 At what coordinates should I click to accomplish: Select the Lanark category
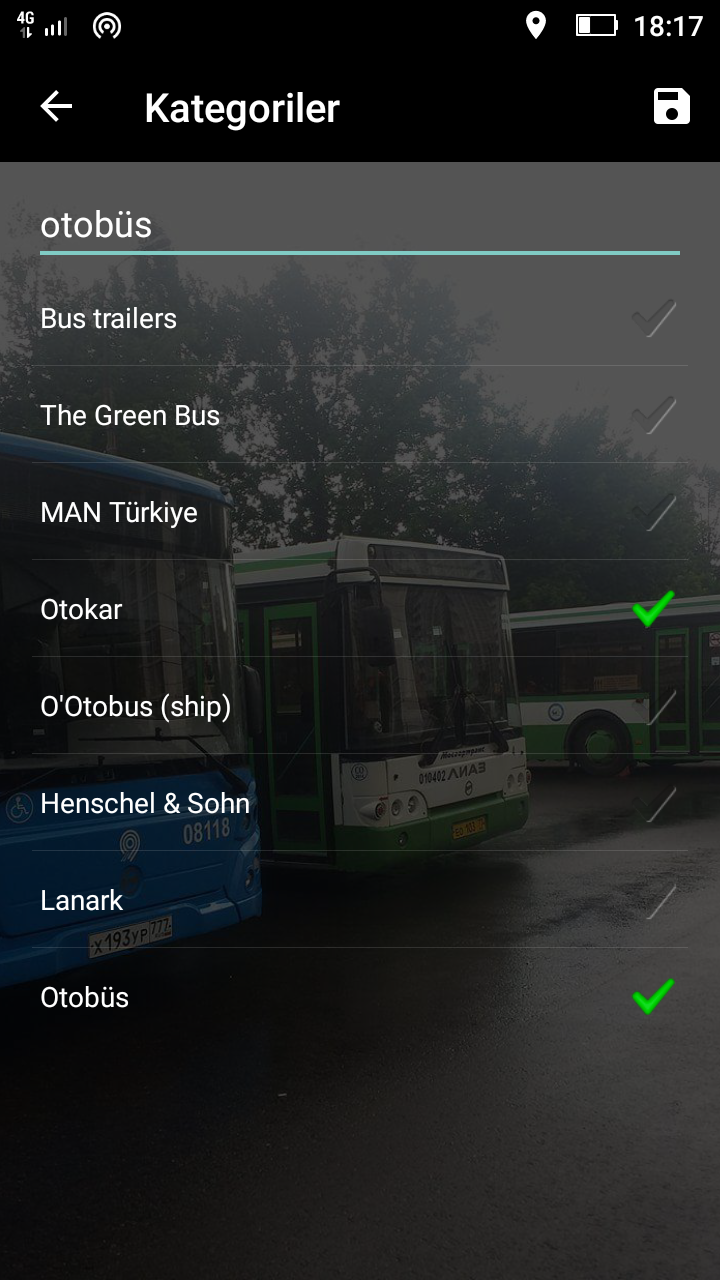(653, 900)
